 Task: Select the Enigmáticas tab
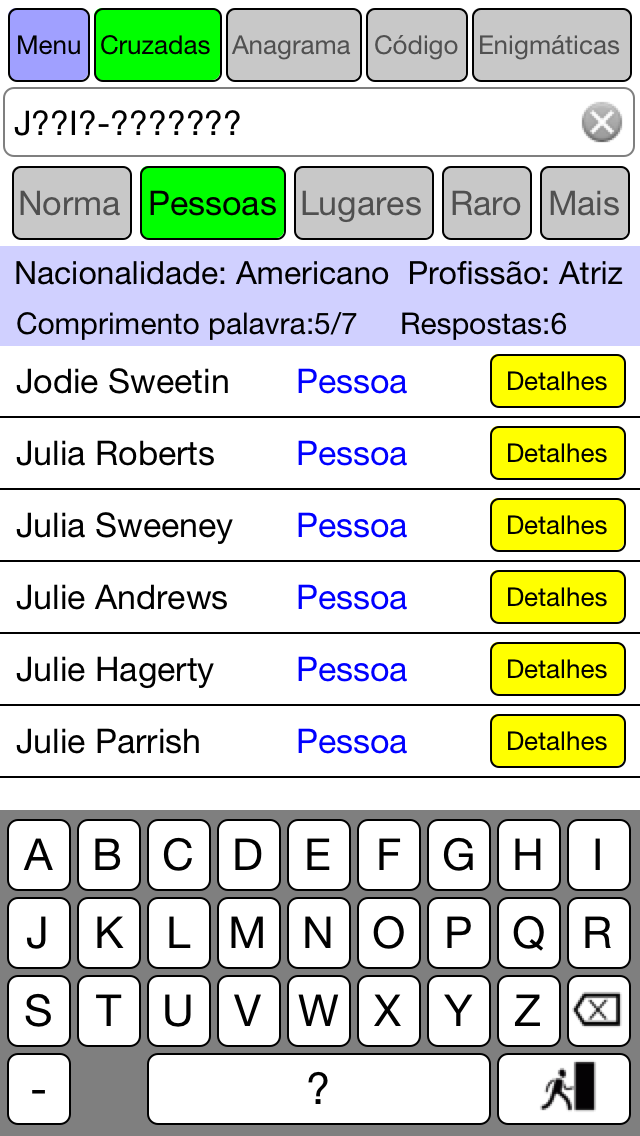(552, 45)
